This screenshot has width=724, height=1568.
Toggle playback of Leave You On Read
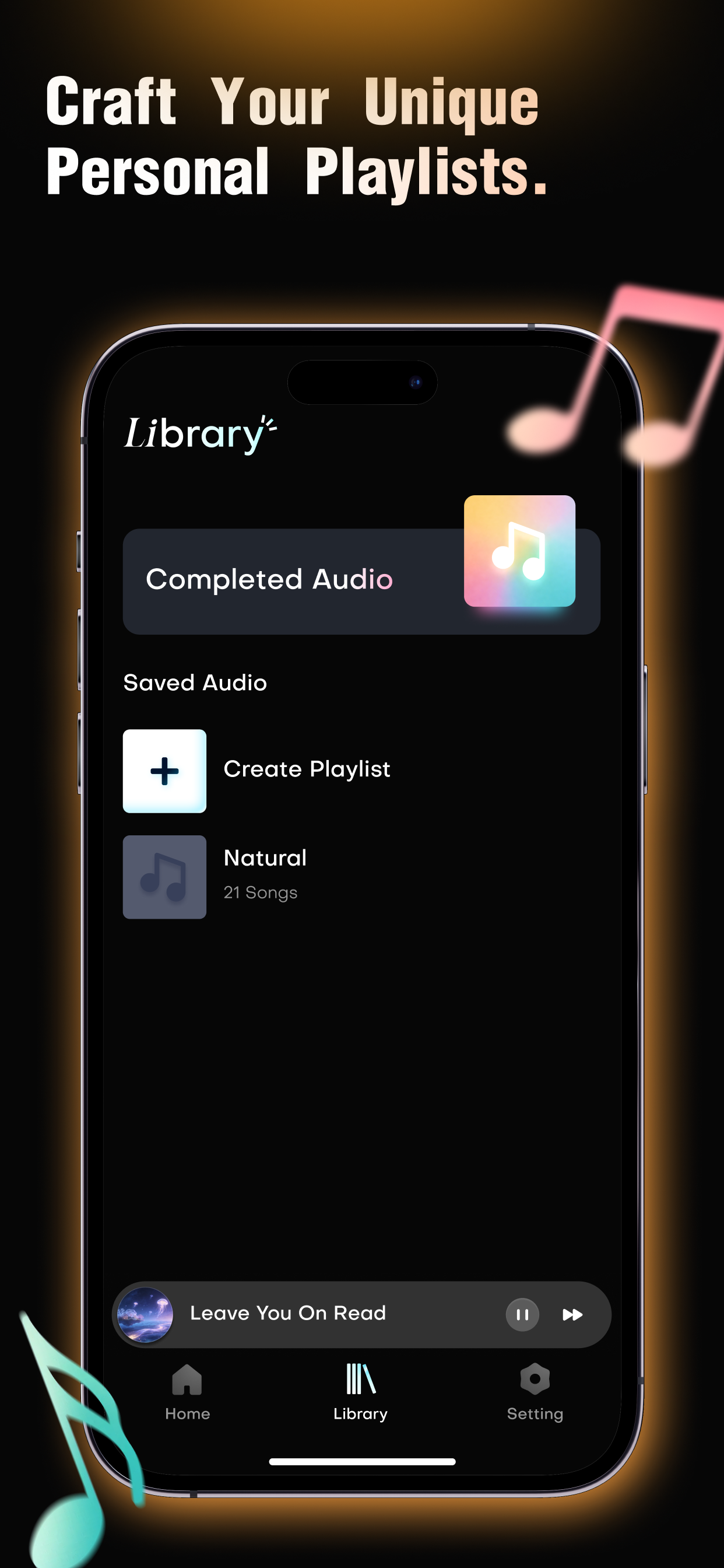(522, 1314)
